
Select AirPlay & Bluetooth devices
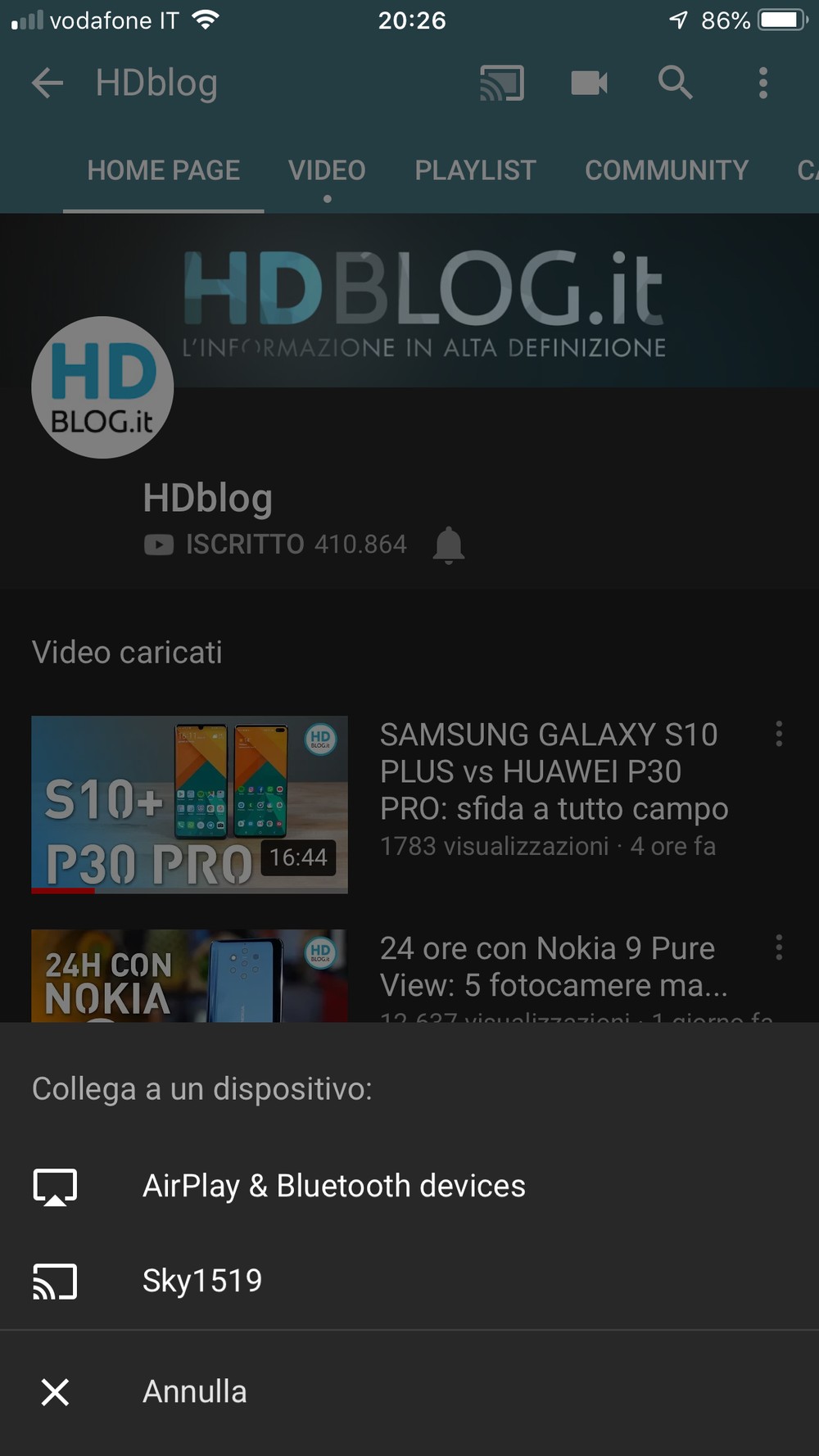pyautogui.click(x=333, y=1186)
